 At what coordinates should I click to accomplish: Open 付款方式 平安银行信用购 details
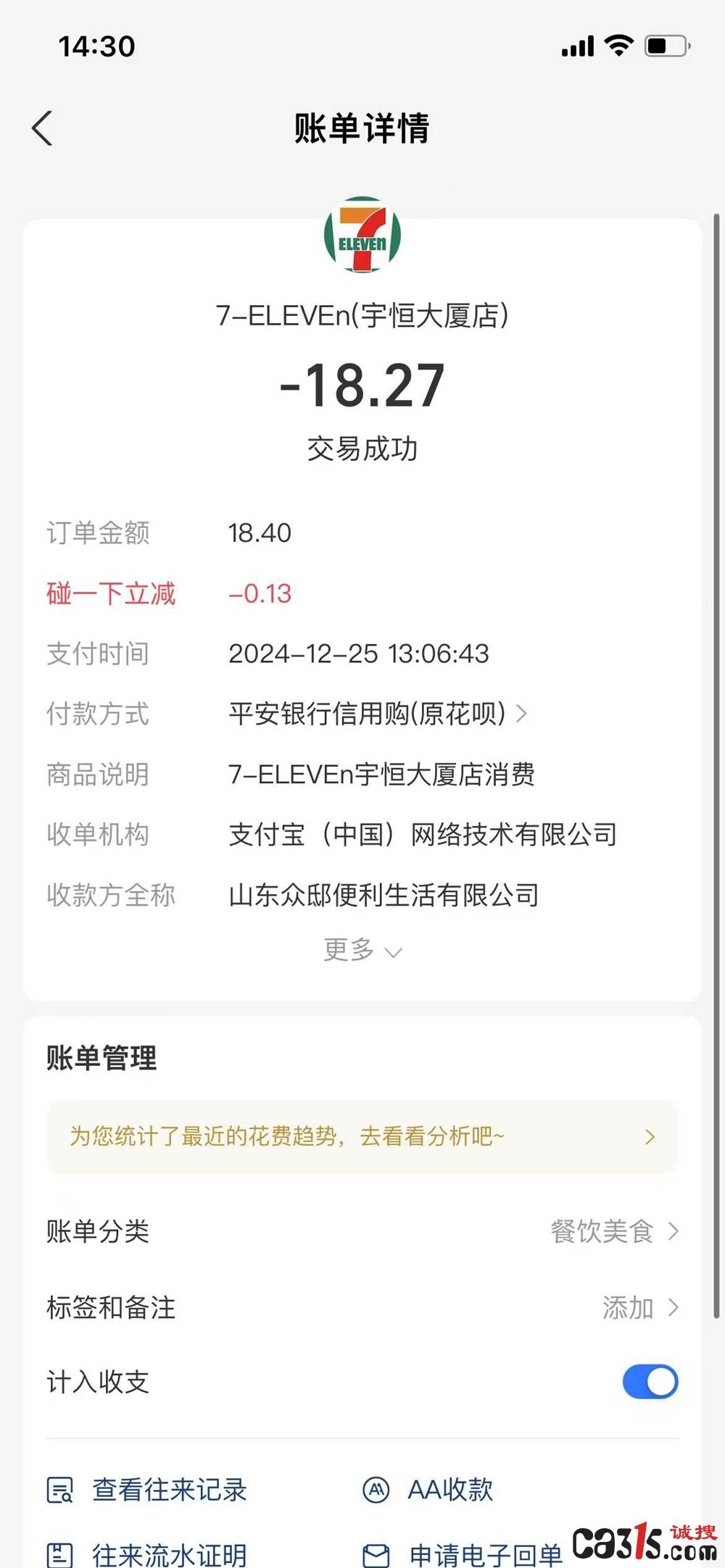click(377, 714)
